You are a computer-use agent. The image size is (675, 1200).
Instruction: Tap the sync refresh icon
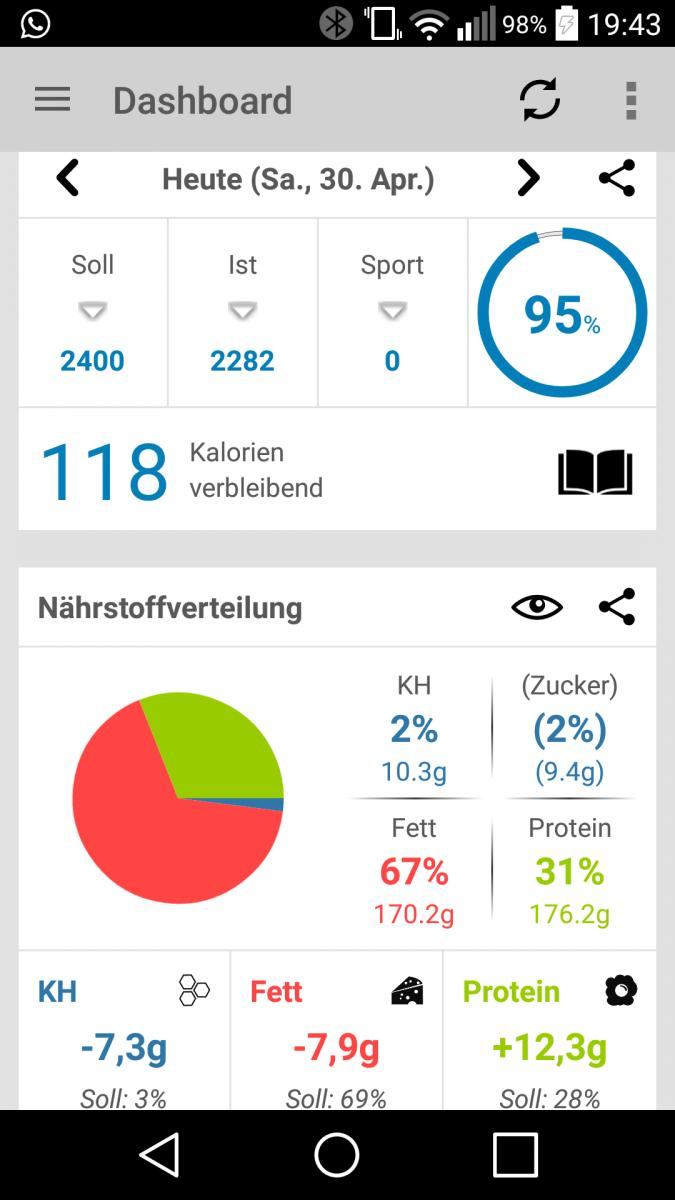click(x=539, y=100)
